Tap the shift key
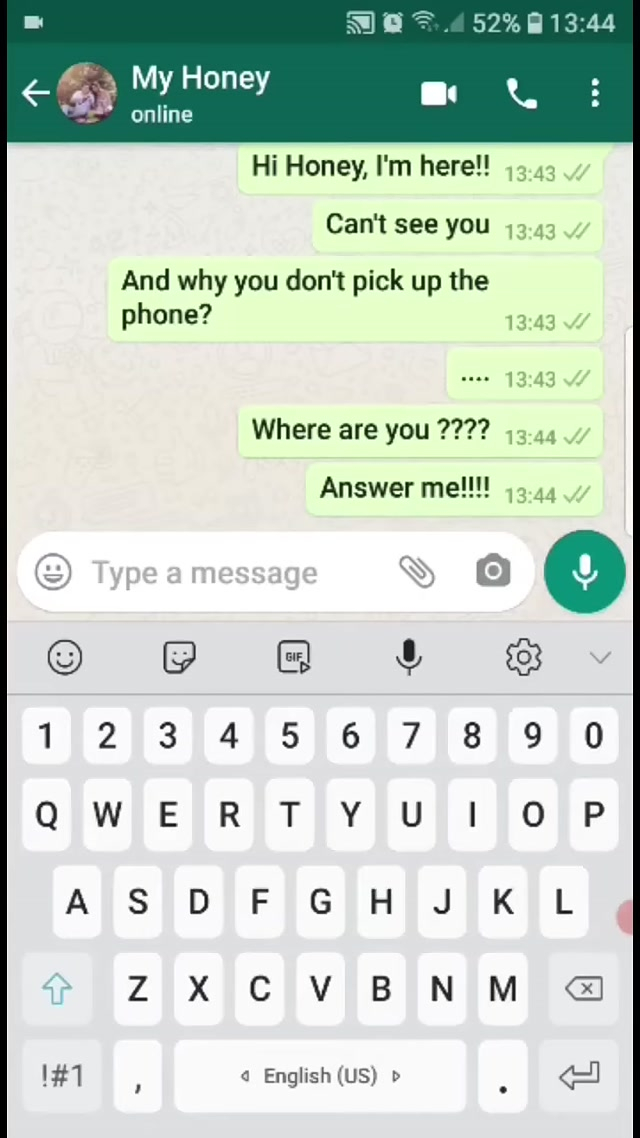640x1138 pixels. (x=57, y=989)
